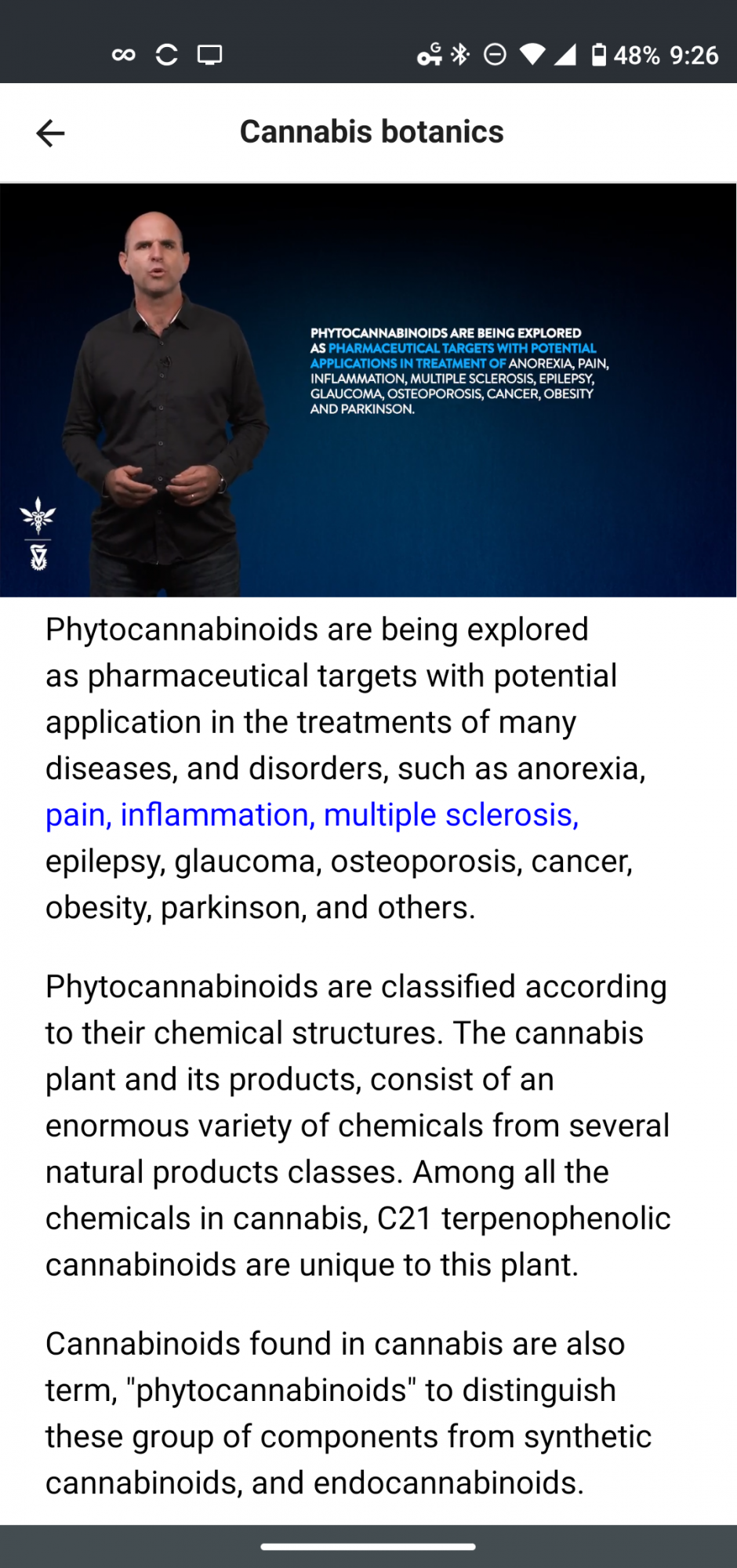Viewport: 737px width, 1568px height.
Task: Play the Cannabis botanics video
Action: click(368, 390)
